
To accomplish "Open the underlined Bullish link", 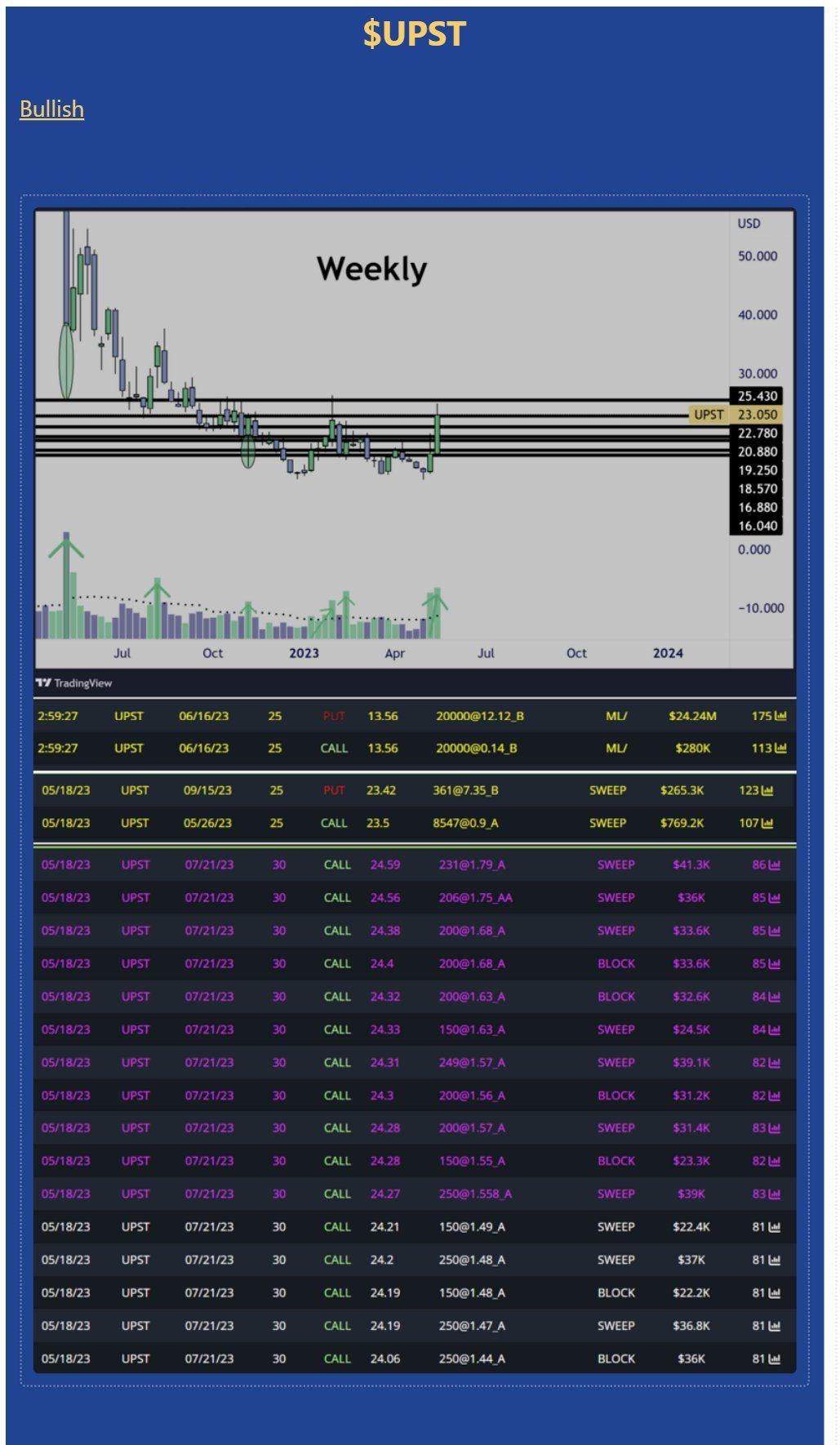I will coord(51,109).
